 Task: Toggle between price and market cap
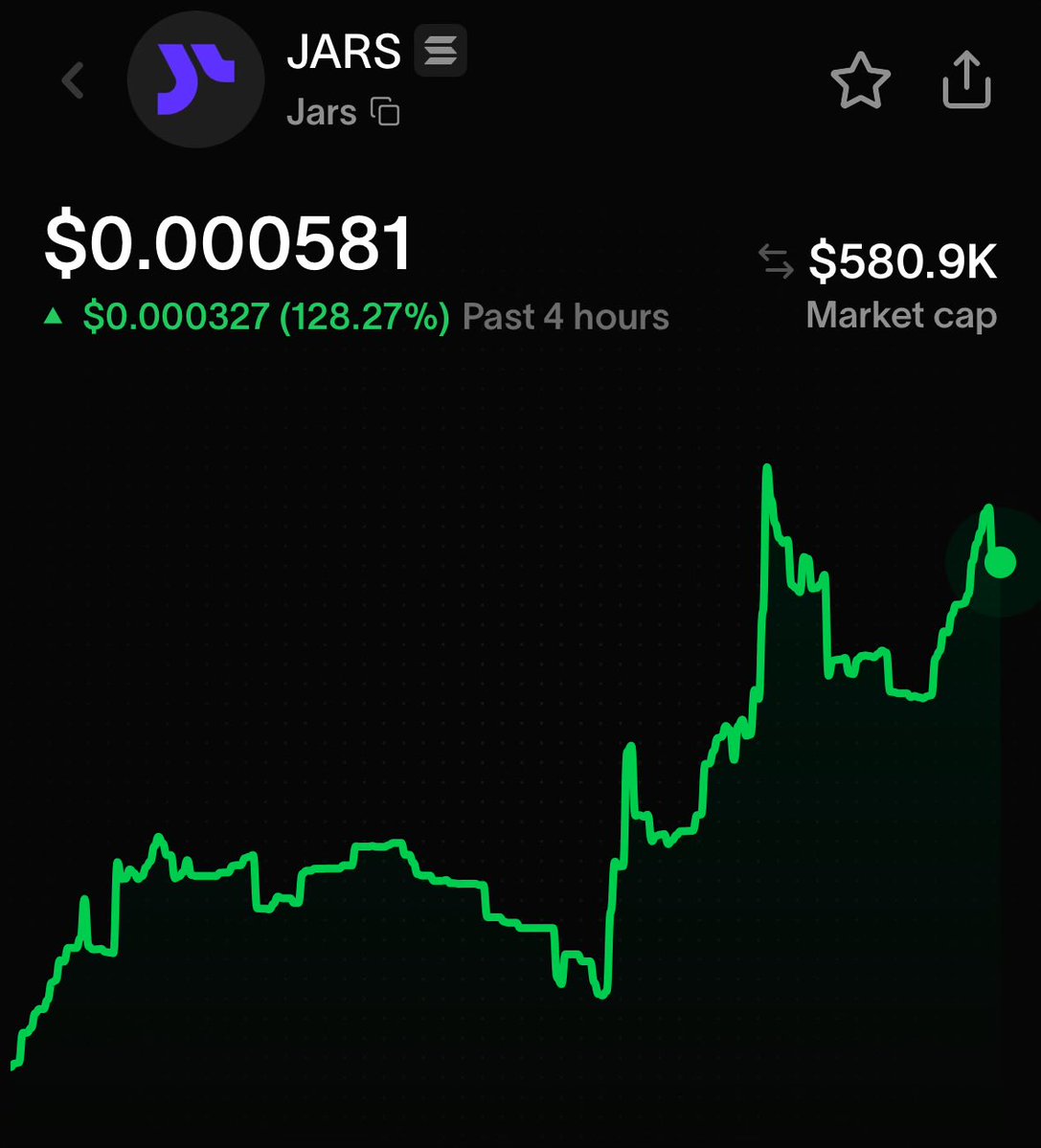click(x=776, y=260)
